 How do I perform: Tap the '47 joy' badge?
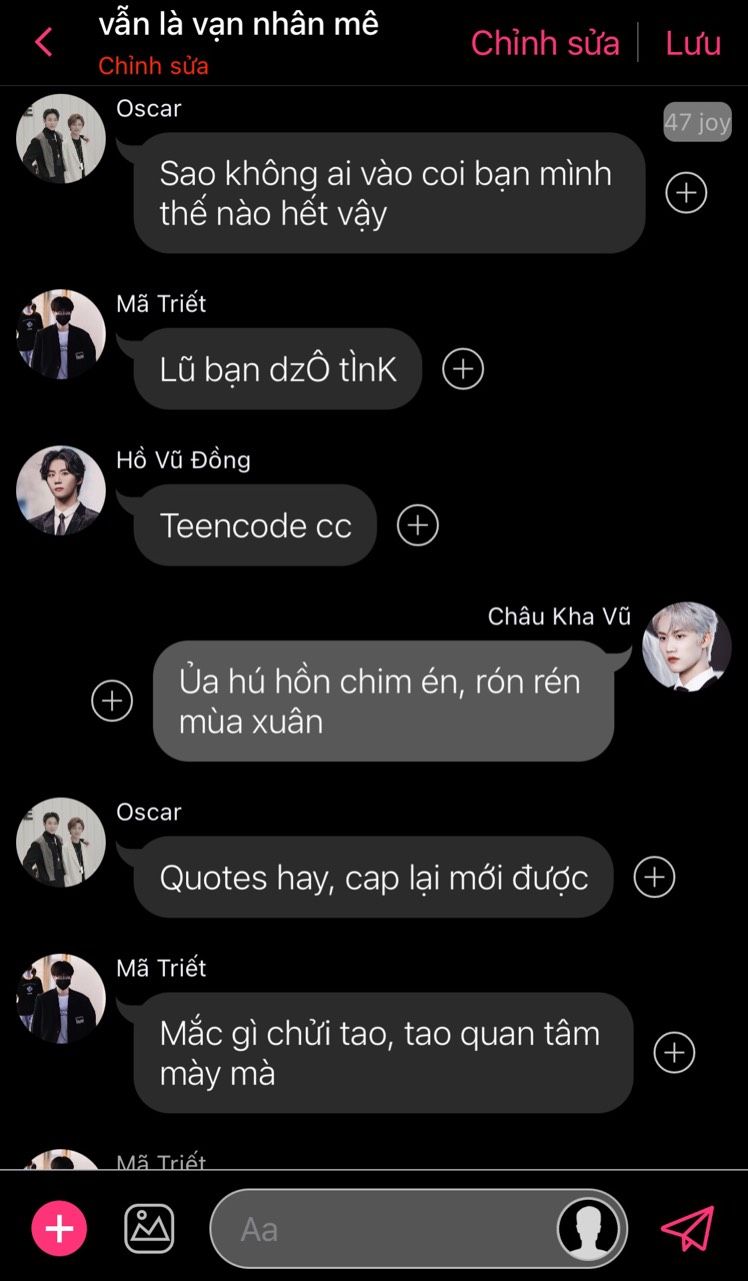click(x=698, y=122)
